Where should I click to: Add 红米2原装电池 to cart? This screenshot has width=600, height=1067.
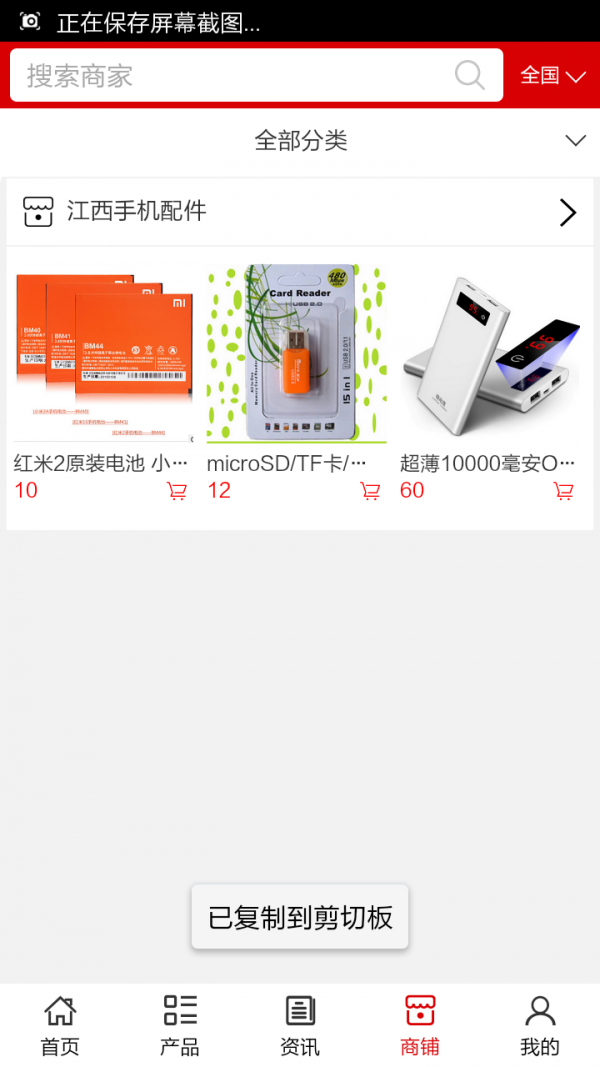tap(177, 491)
